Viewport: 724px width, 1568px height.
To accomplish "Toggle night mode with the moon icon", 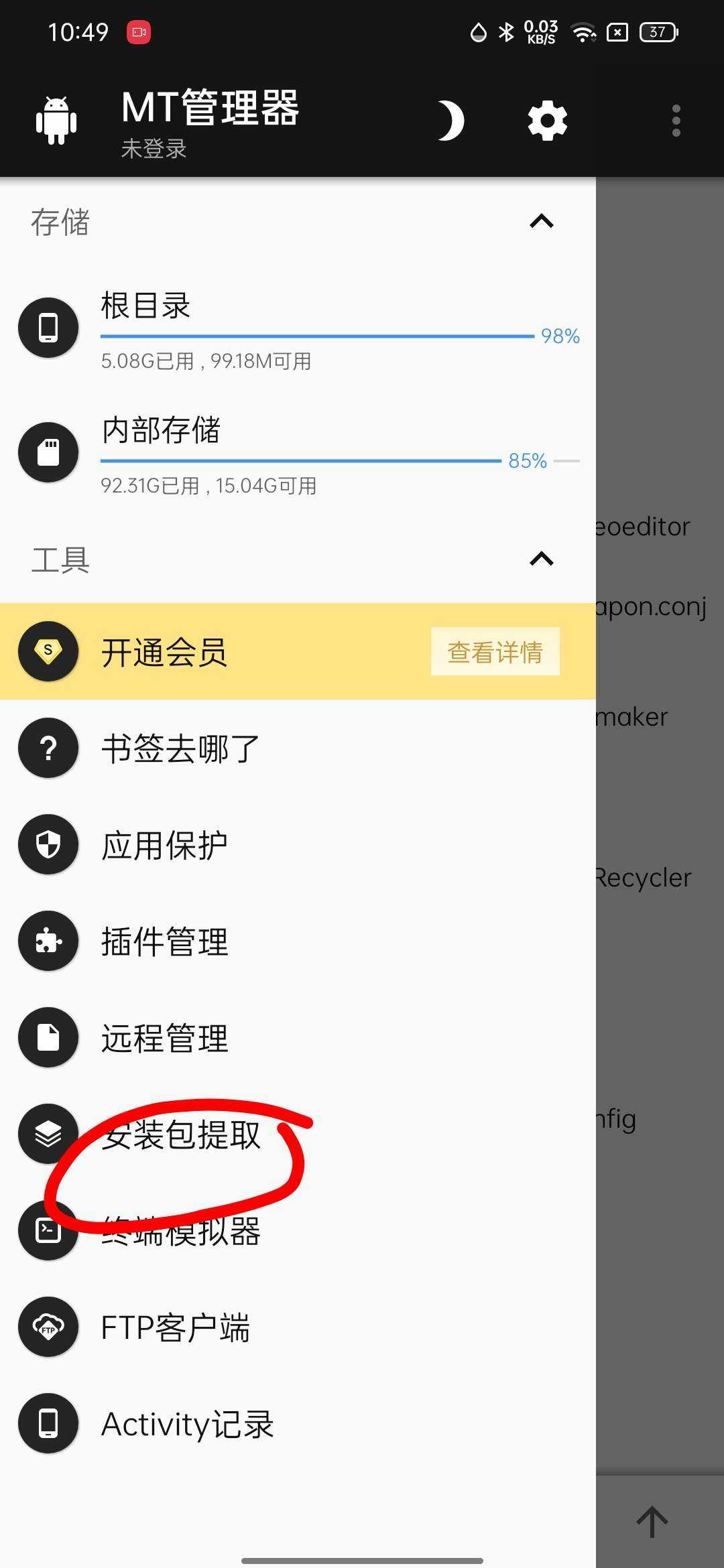I will 450,121.
